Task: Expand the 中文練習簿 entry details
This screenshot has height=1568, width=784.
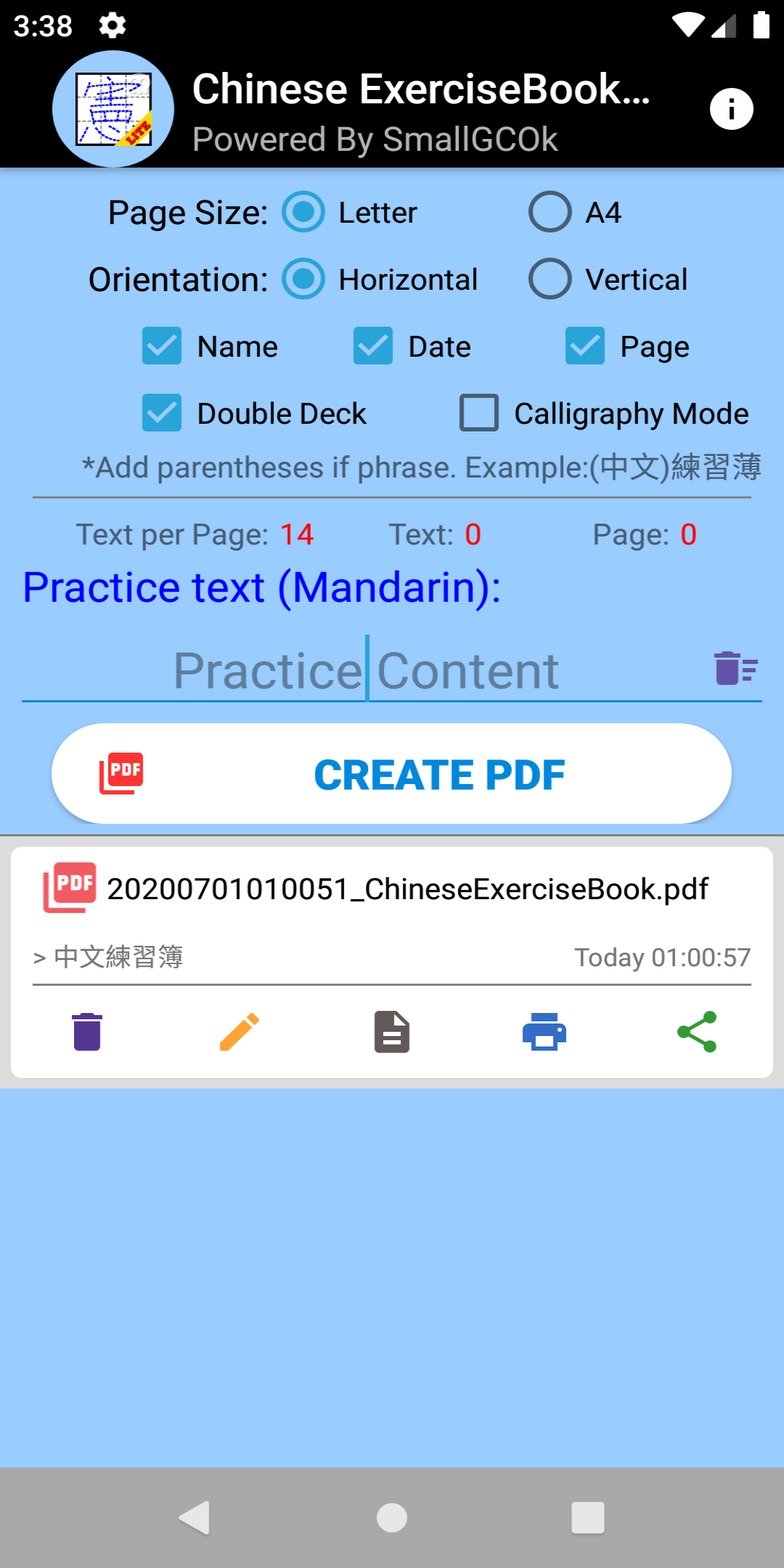Action: pos(108,957)
